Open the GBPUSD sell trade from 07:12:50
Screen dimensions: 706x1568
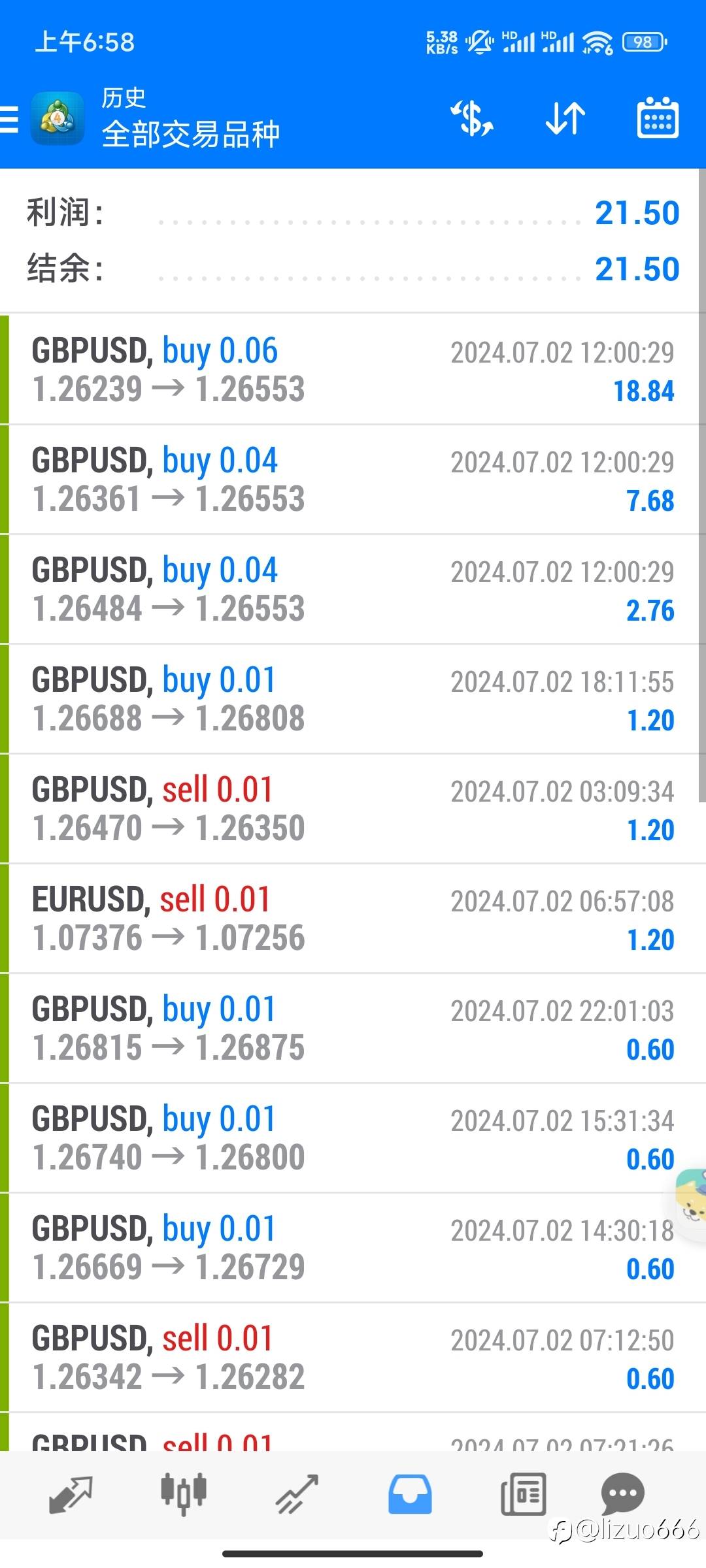point(353,1358)
